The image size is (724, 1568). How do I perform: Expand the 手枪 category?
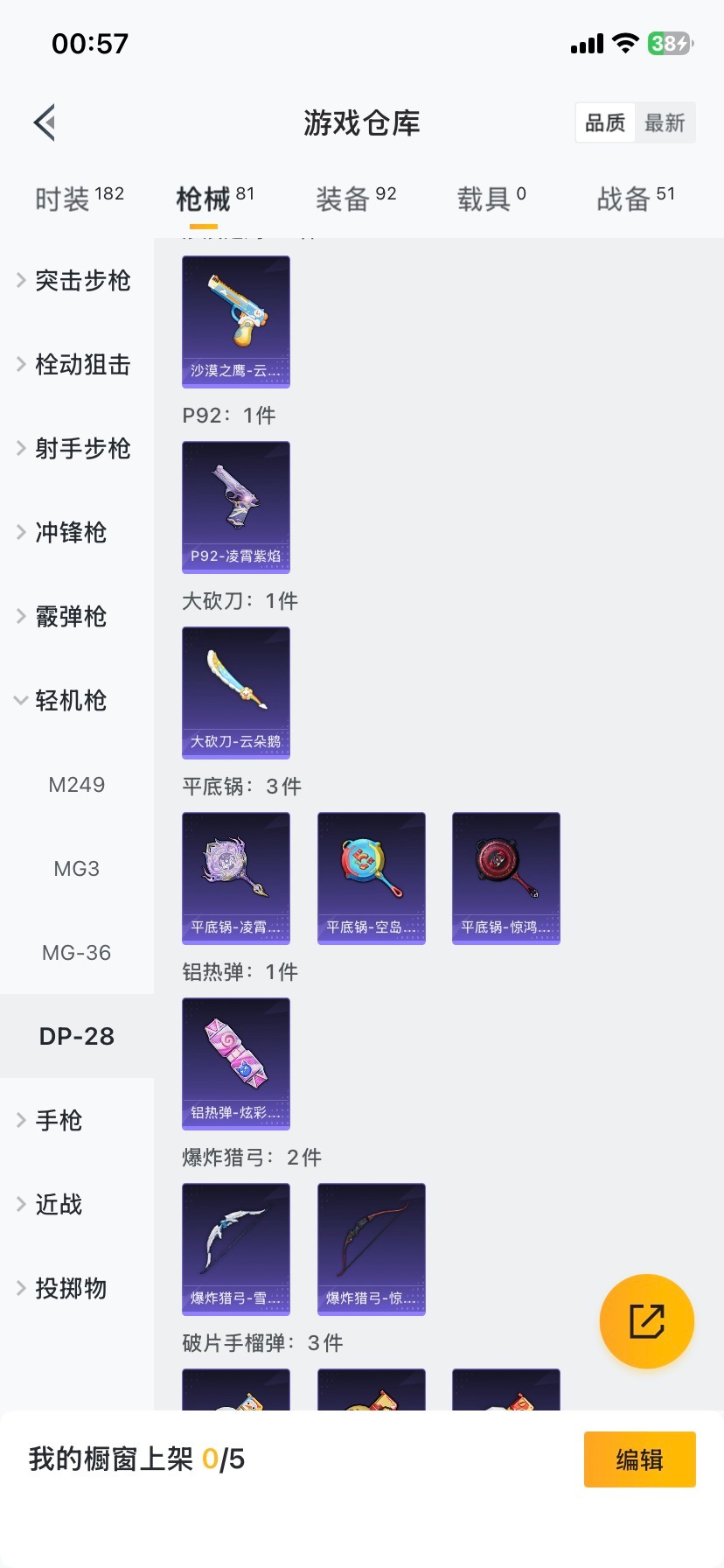58,1121
